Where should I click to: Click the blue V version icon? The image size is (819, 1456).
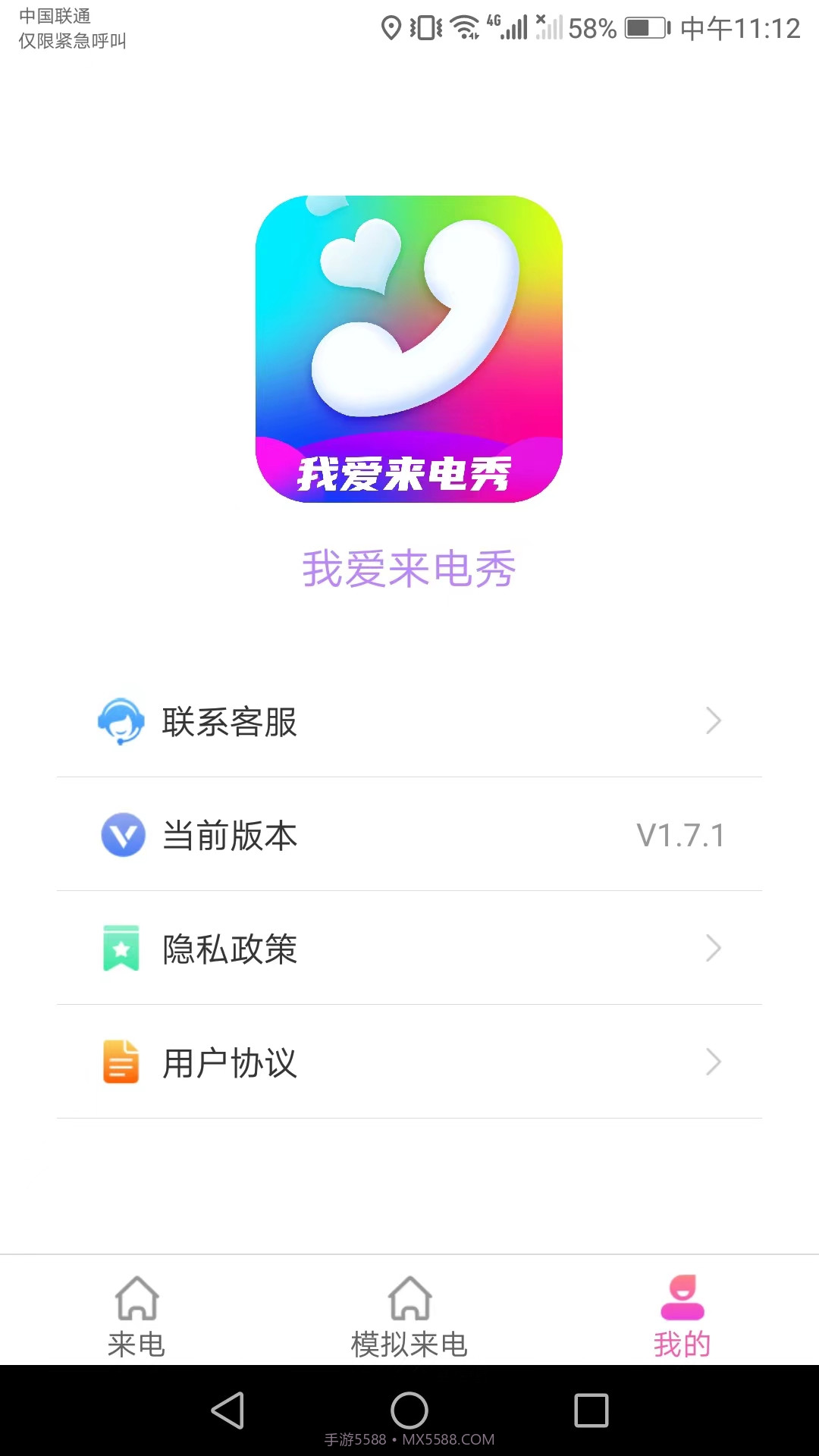click(121, 835)
